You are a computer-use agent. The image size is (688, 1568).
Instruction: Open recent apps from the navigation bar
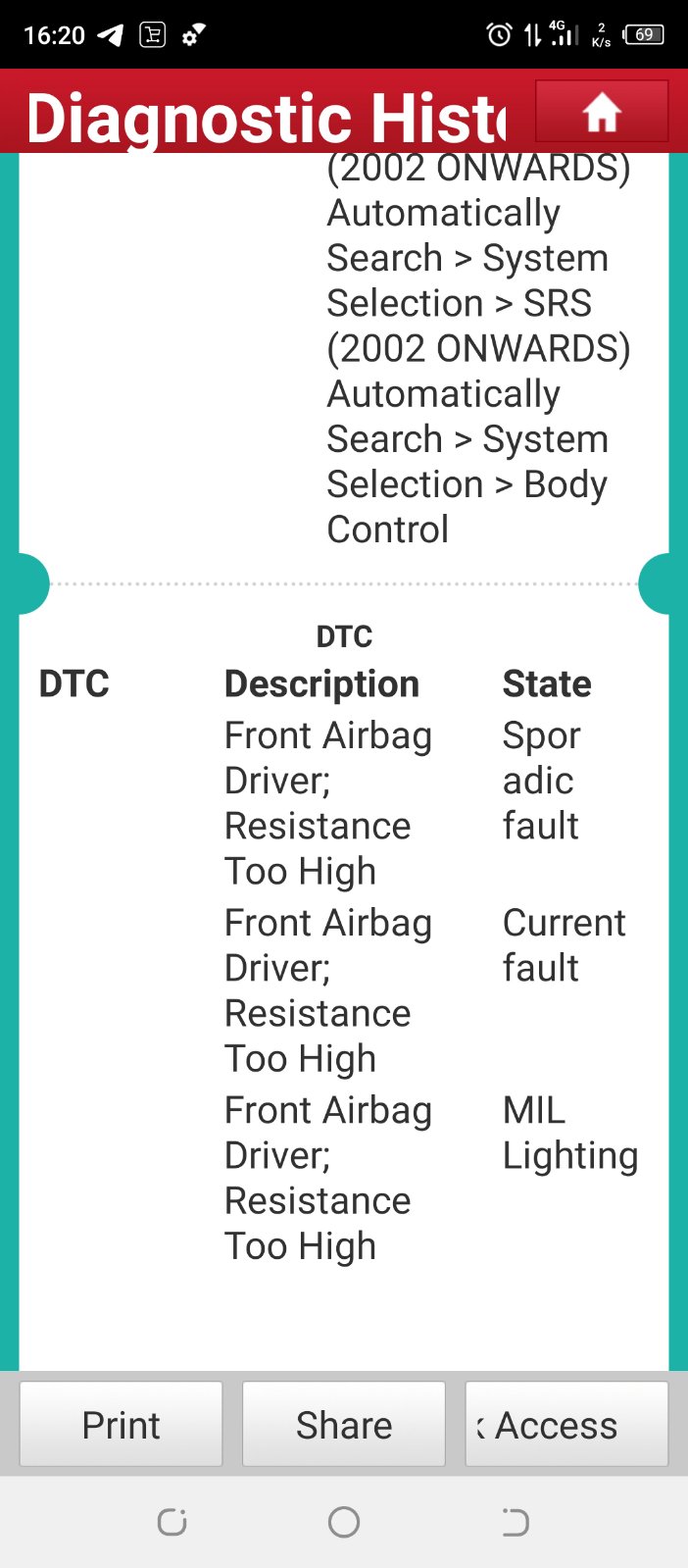[x=172, y=1522]
